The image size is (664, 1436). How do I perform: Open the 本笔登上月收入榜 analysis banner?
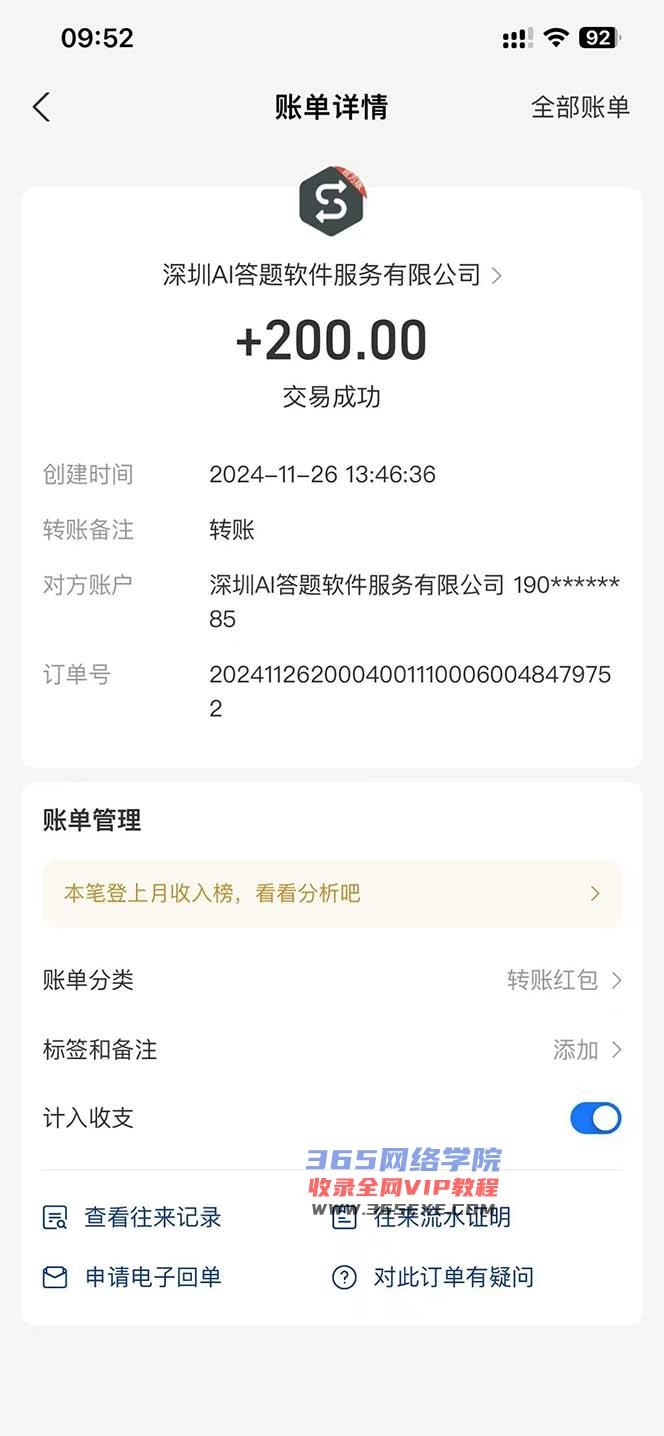tap(332, 893)
